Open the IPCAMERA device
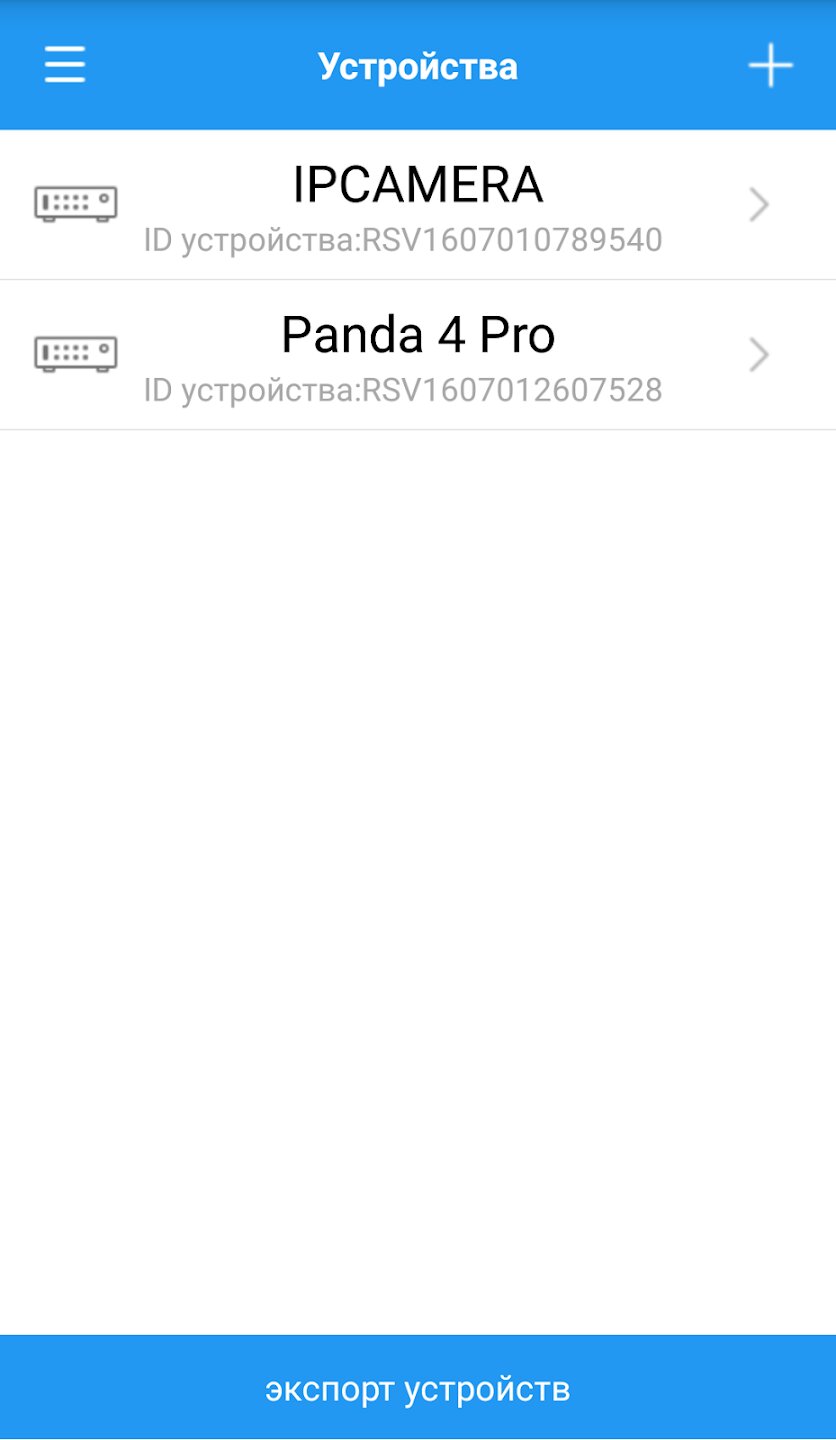This screenshot has height=1440, width=836. tap(417, 205)
